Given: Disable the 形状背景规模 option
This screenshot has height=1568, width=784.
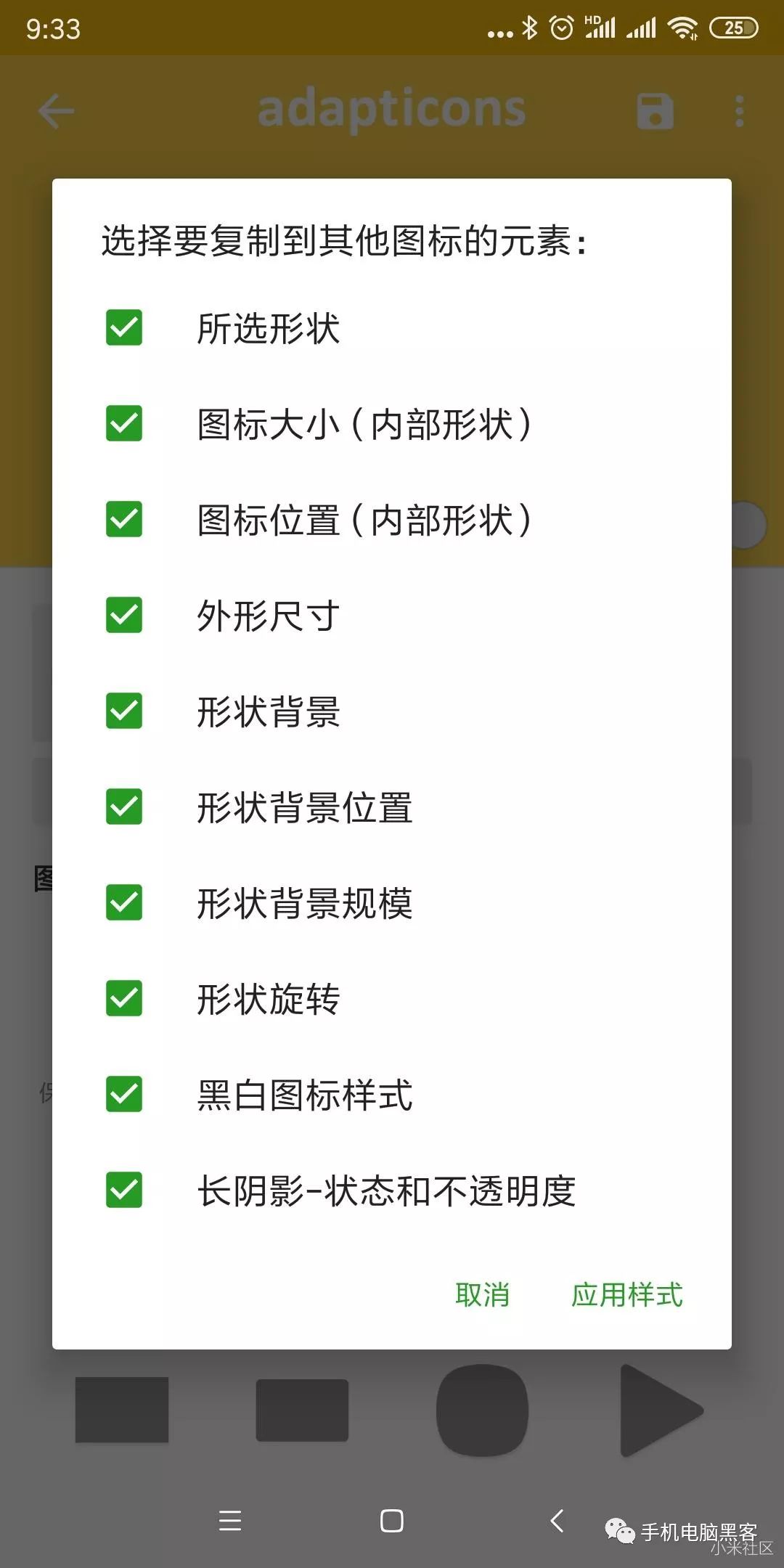Looking at the screenshot, I should (124, 902).
